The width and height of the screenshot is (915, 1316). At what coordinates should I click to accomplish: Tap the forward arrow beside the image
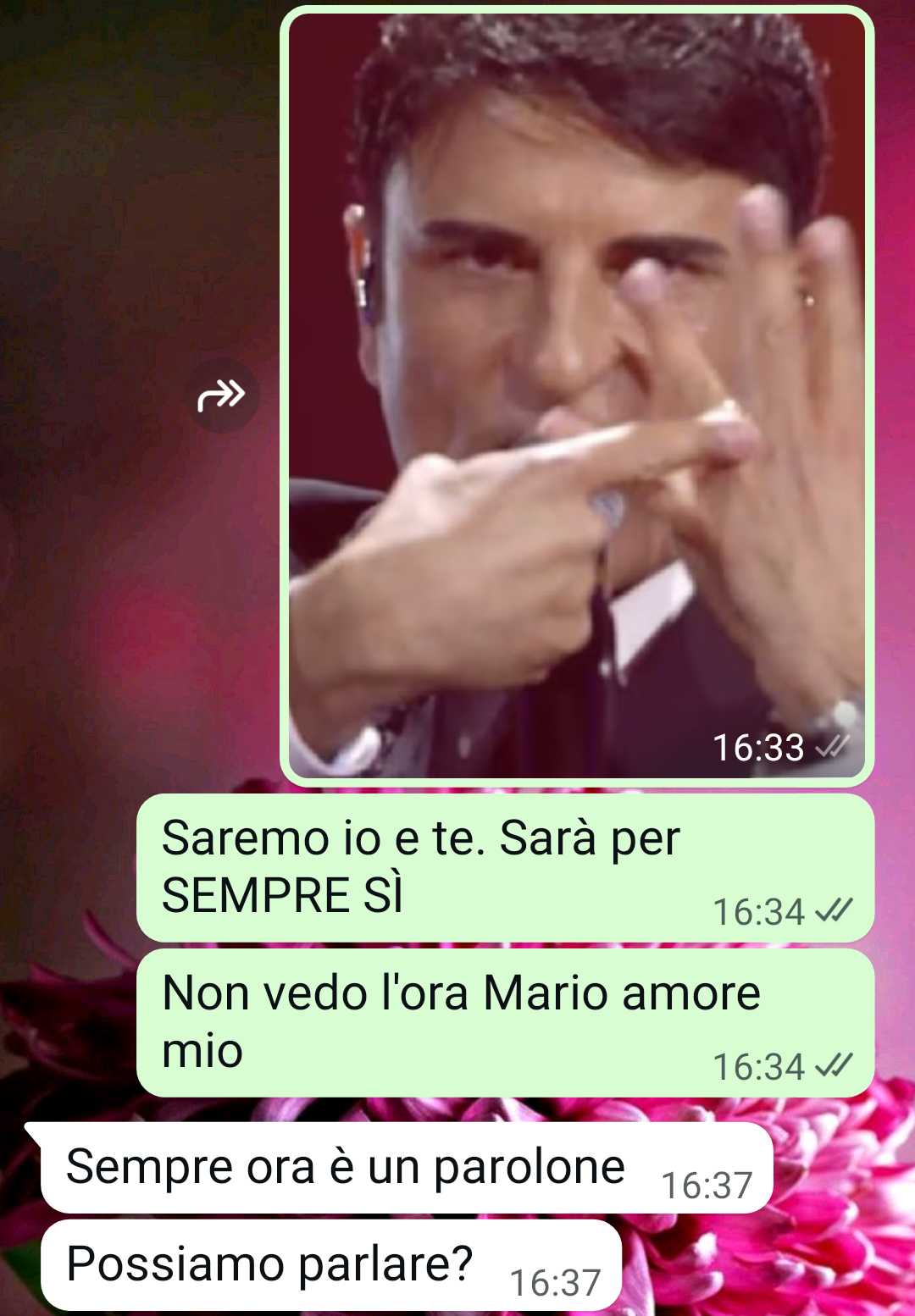click(x=222, y=395)
